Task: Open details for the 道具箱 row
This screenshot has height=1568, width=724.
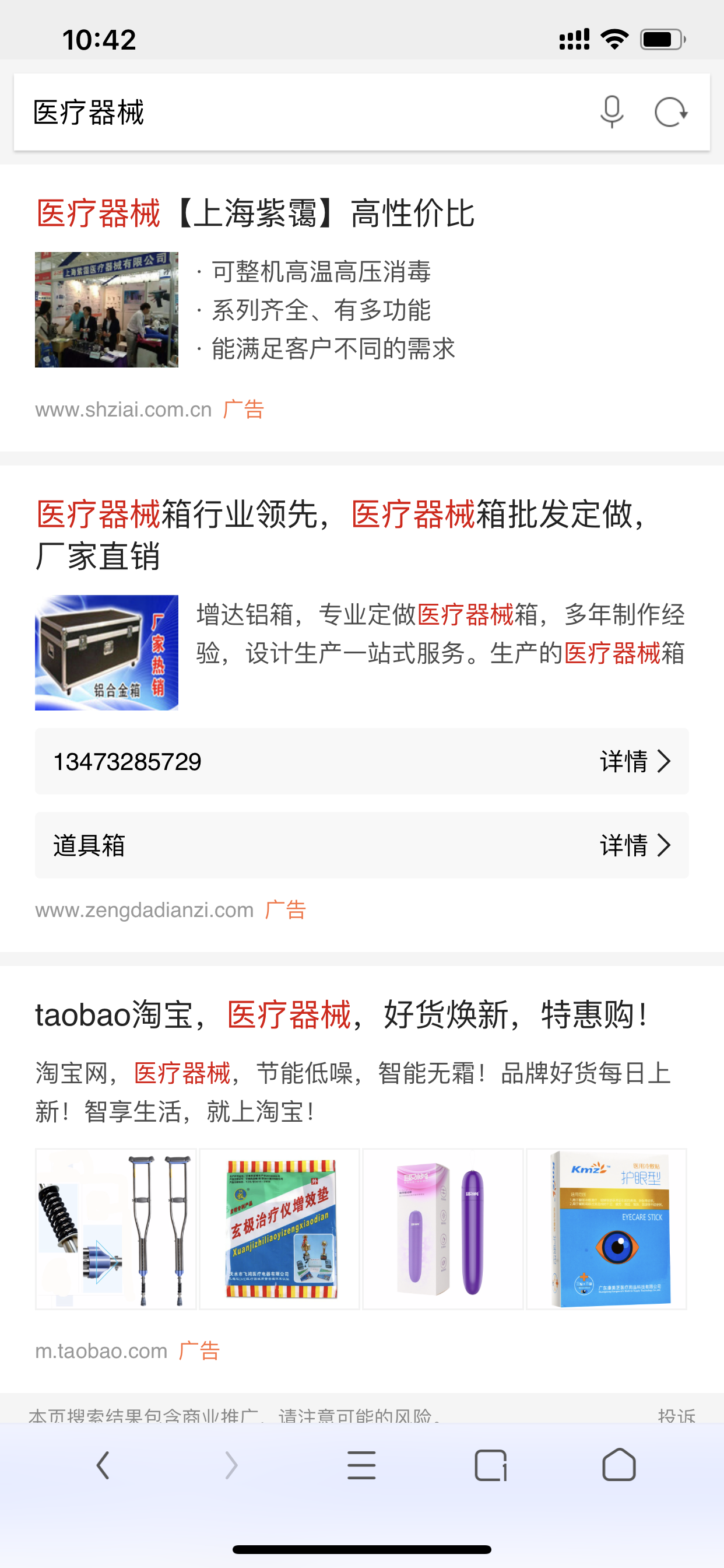Action: coord(361,845)
